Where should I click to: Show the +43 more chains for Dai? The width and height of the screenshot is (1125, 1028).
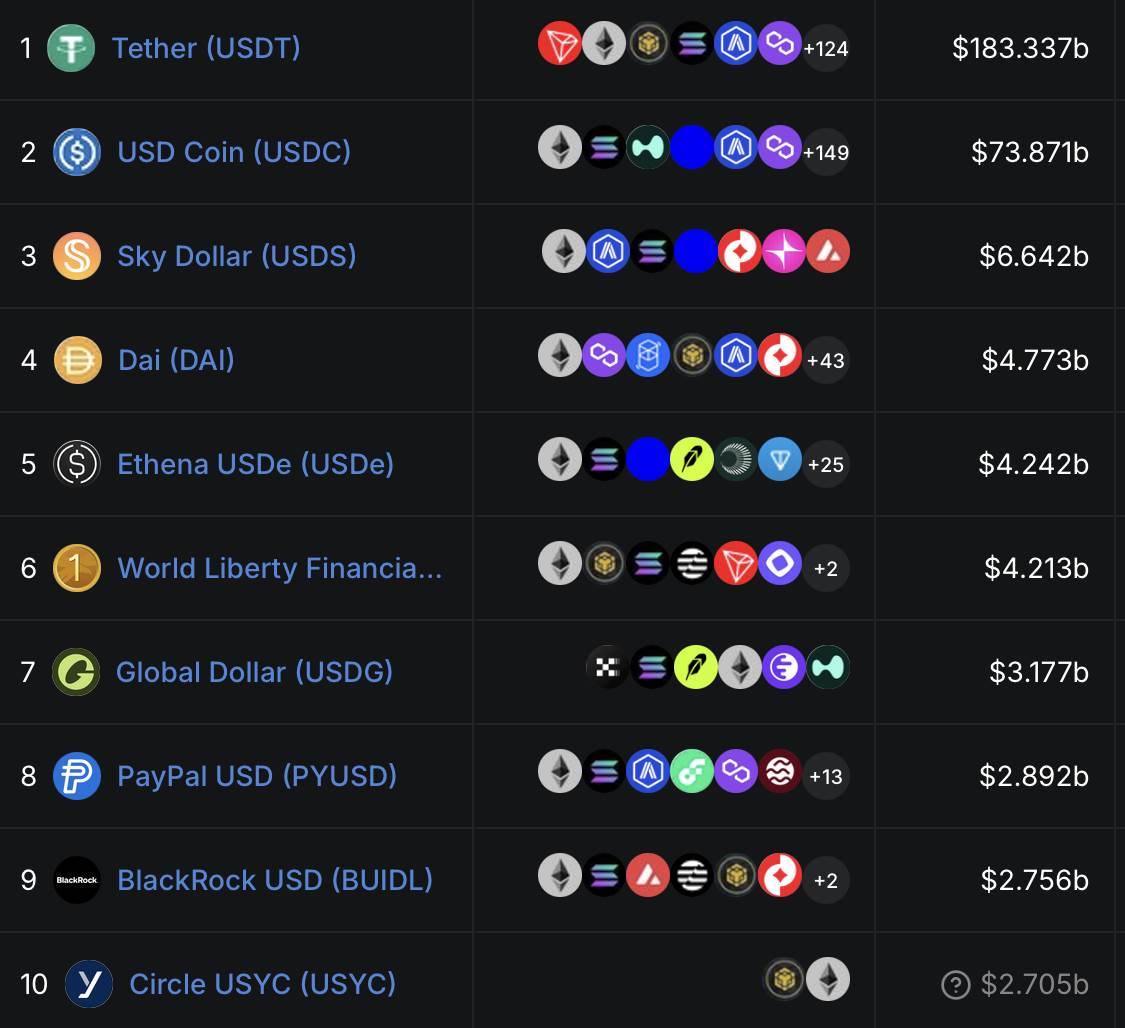pos(826,361)
